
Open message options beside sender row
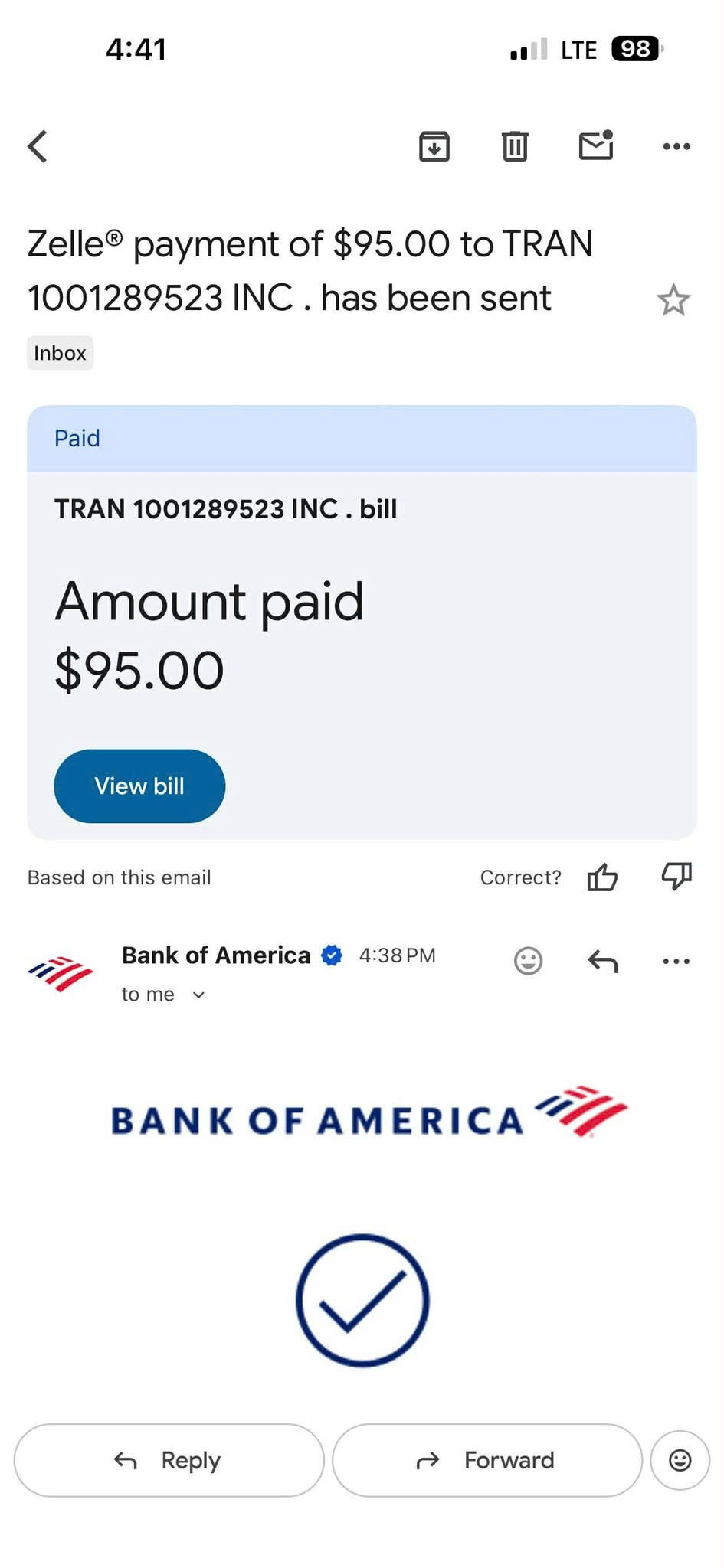click(676, 960)
